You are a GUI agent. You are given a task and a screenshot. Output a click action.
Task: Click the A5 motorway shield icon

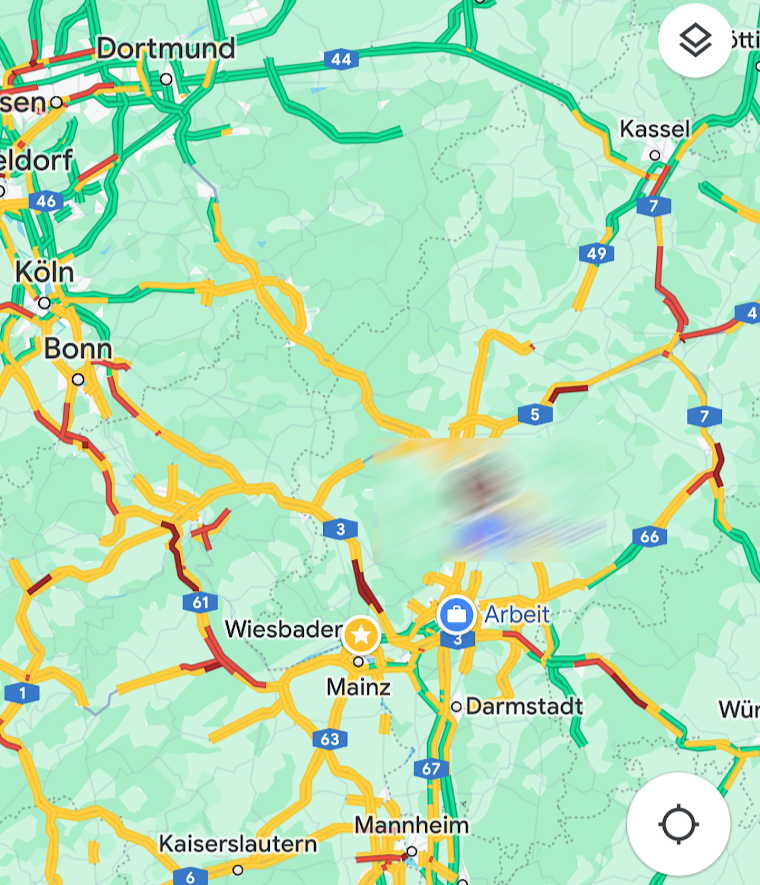(536, 413)
